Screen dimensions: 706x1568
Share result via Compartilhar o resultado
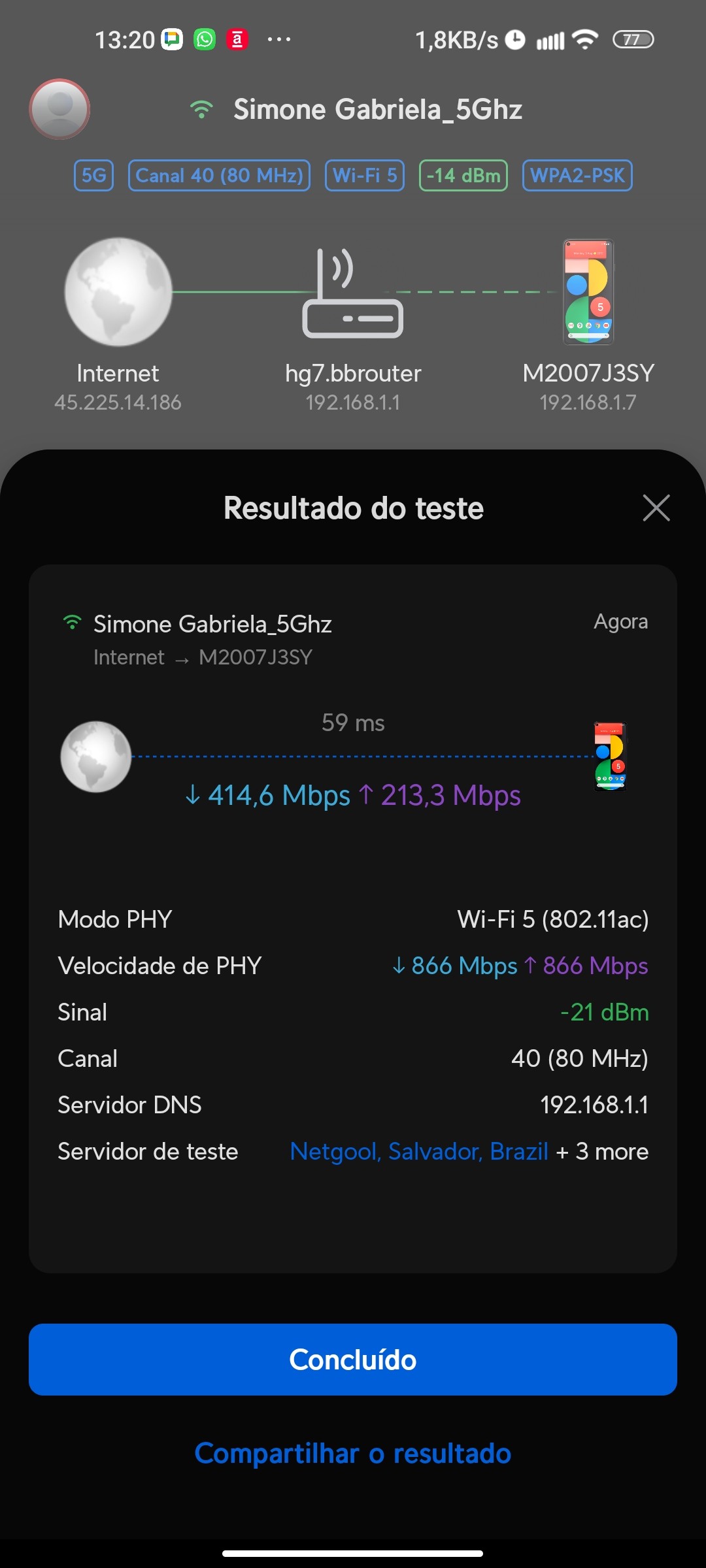353,1454
